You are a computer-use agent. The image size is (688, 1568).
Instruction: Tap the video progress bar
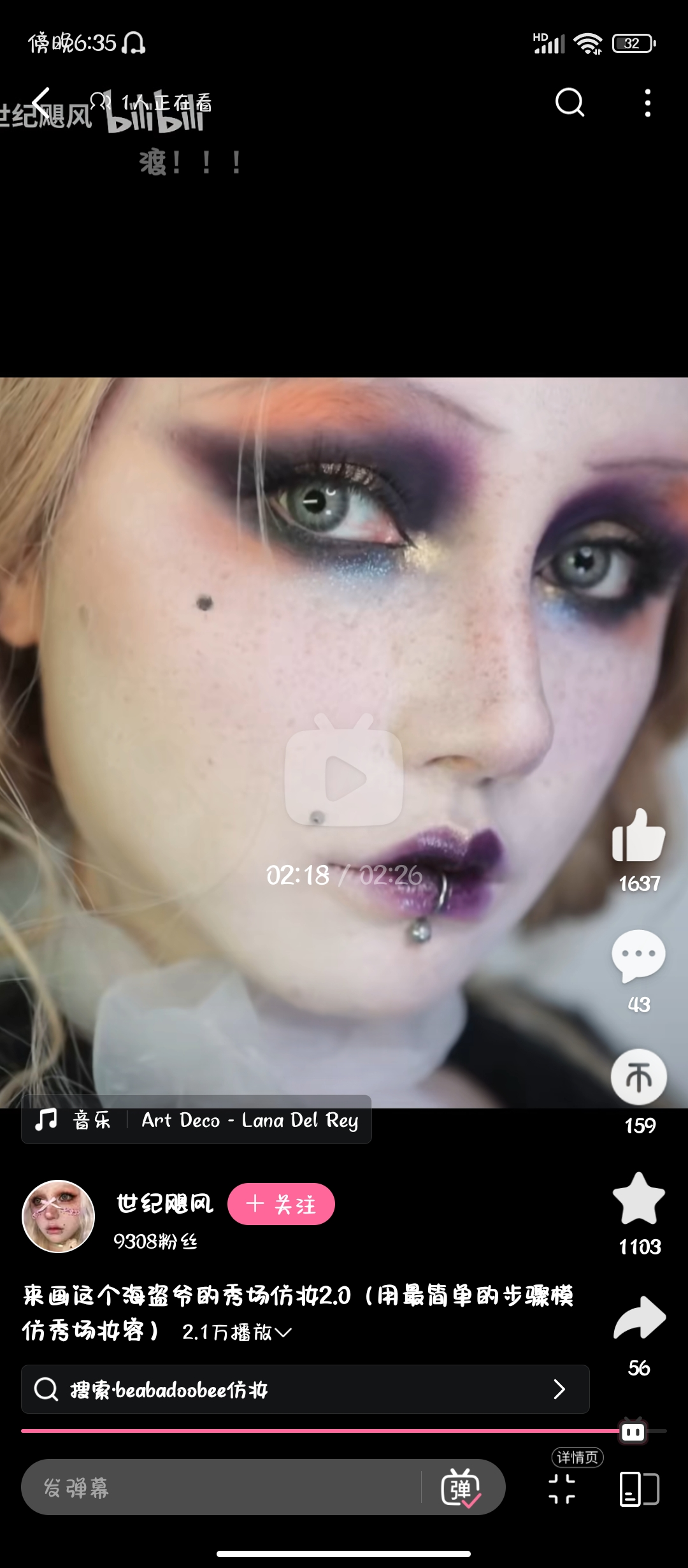pyautogui.click(x=319, y=1431)
